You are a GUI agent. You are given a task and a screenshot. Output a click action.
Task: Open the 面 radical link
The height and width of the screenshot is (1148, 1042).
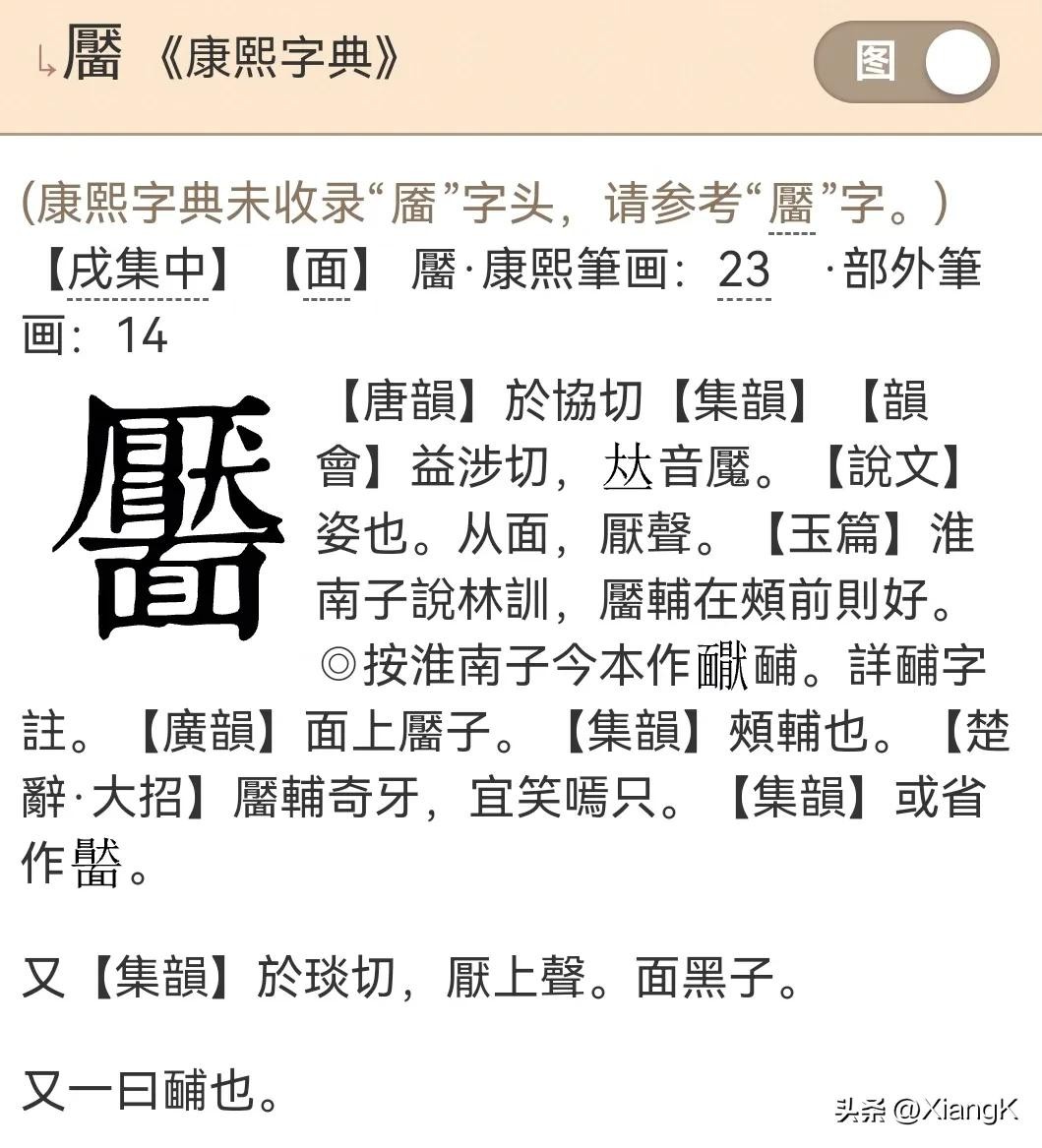pyautogui.click(x=327, y=270)
